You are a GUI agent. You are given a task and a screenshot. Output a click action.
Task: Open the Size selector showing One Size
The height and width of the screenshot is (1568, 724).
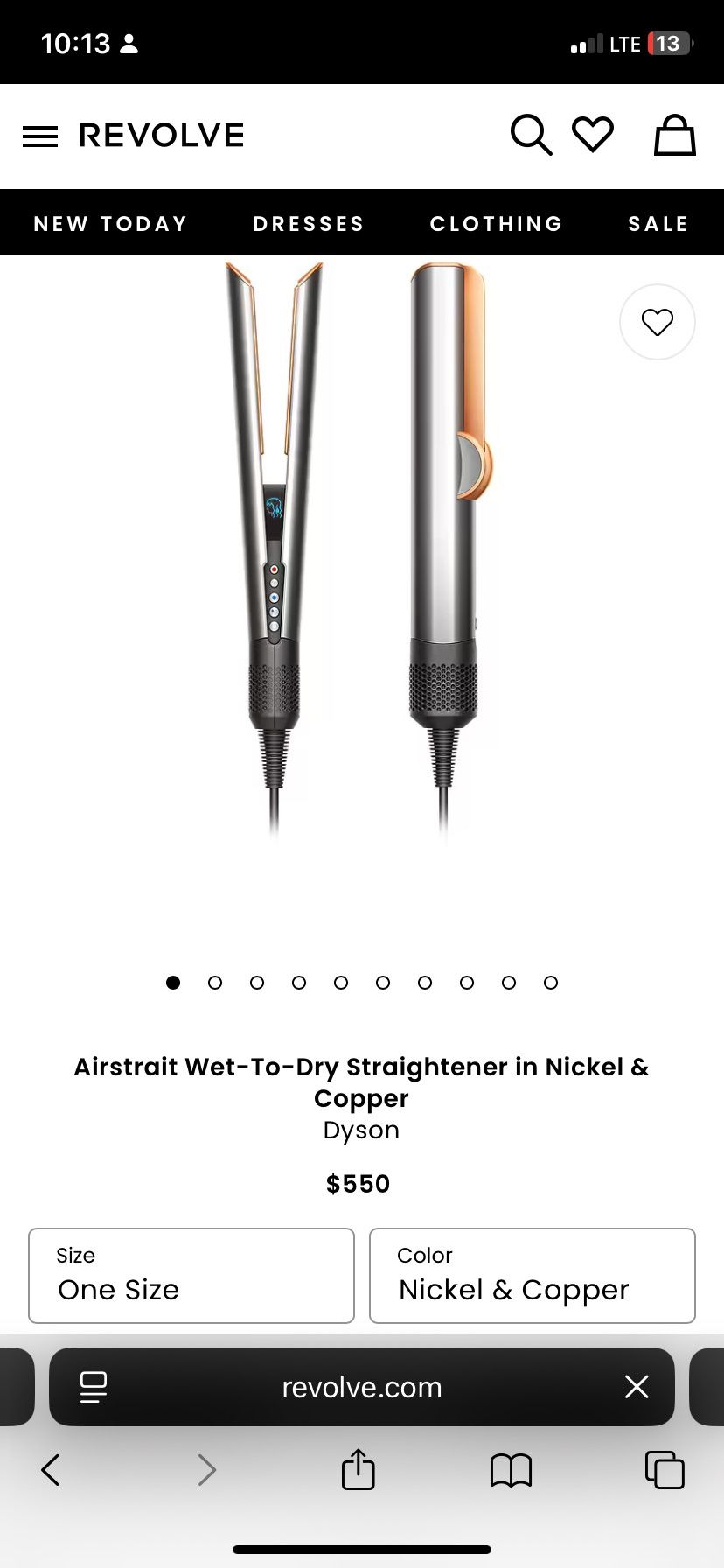tap(191, 1276)
